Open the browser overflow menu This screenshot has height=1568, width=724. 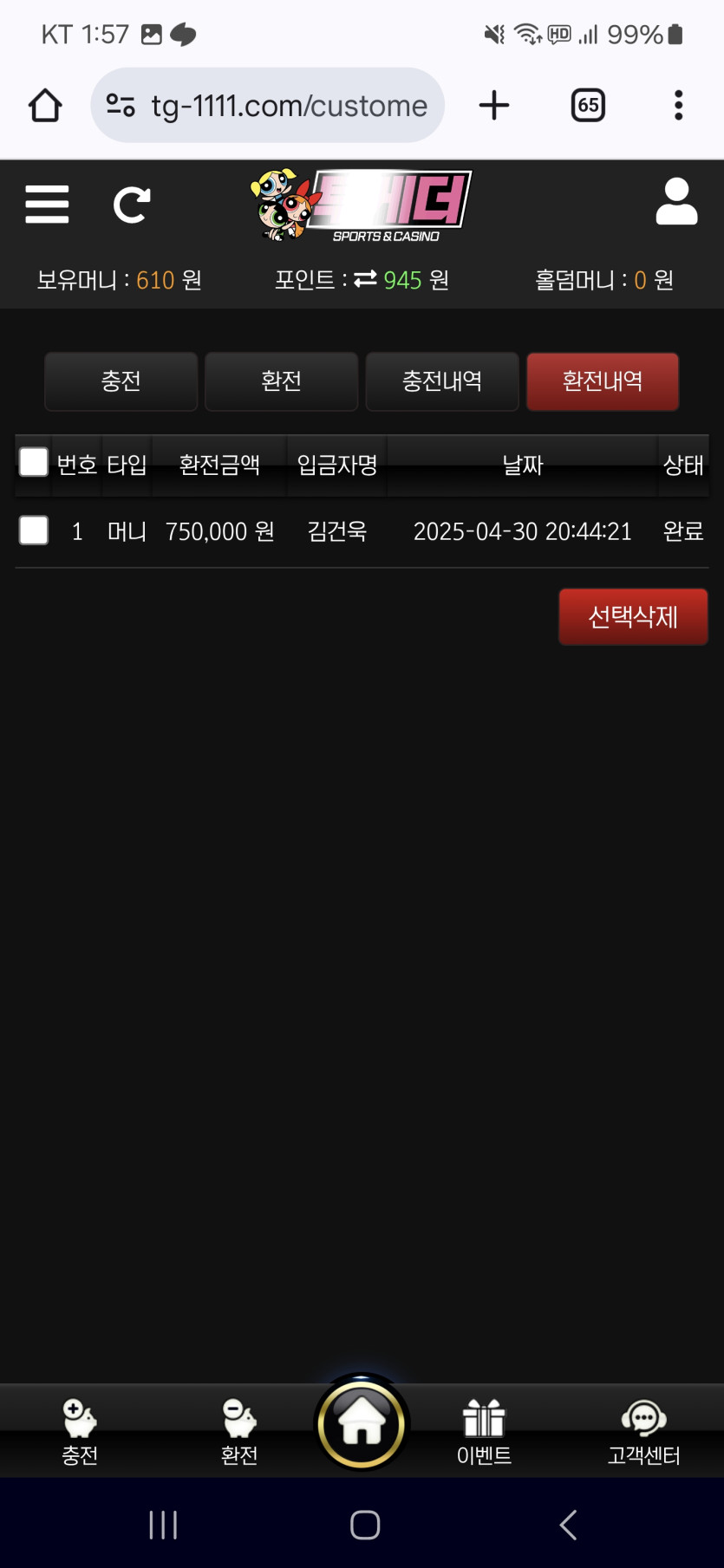(679, 106)
